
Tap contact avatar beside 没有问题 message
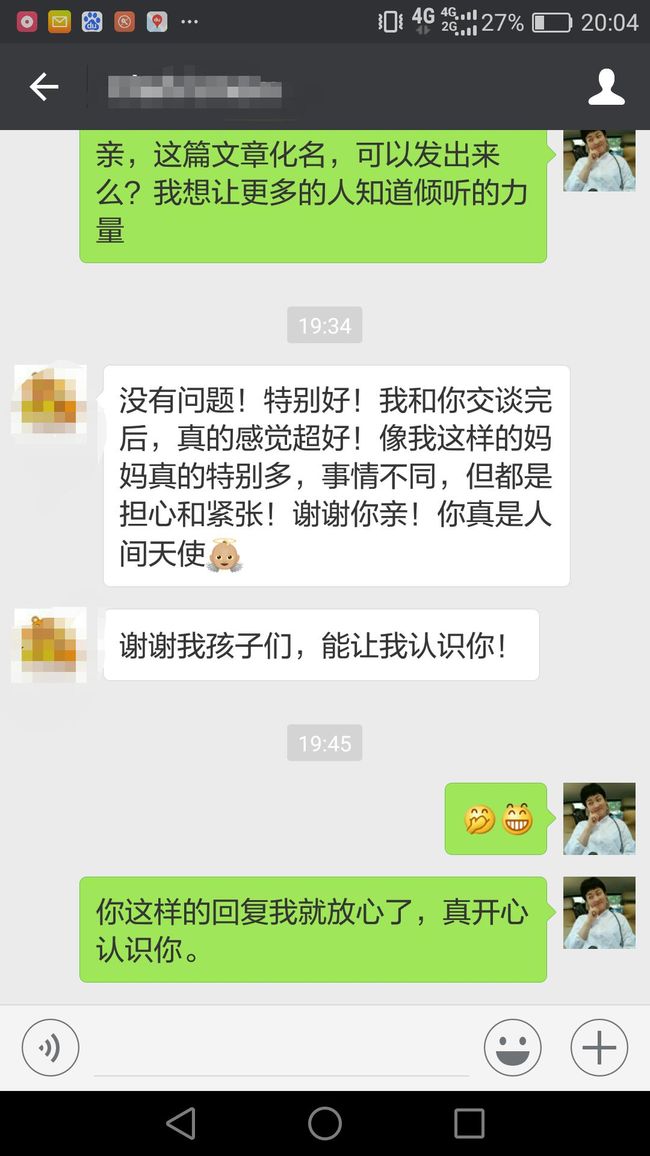(x=49, y=401)
